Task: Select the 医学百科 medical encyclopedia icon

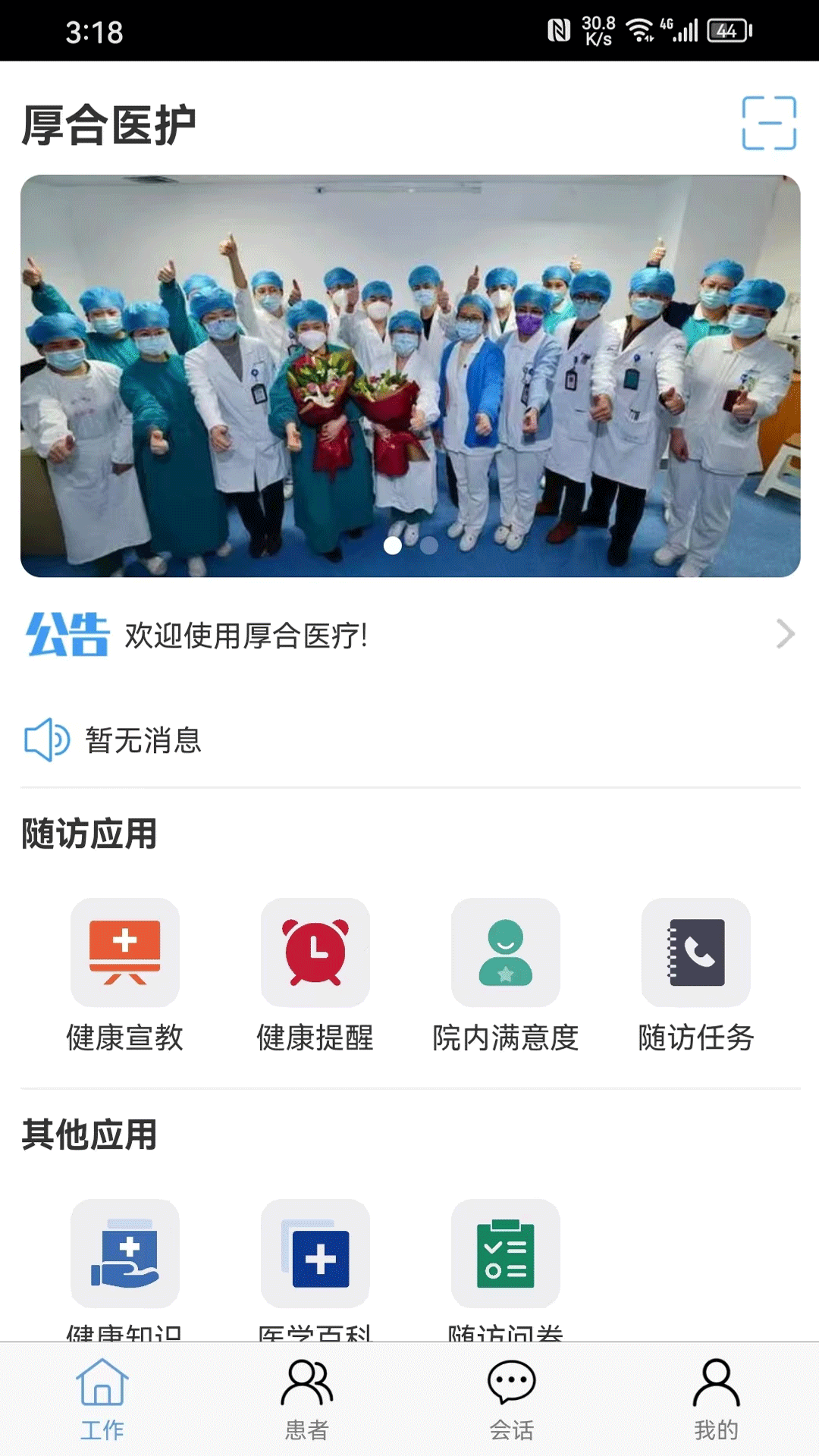Action: (315, 1255)
